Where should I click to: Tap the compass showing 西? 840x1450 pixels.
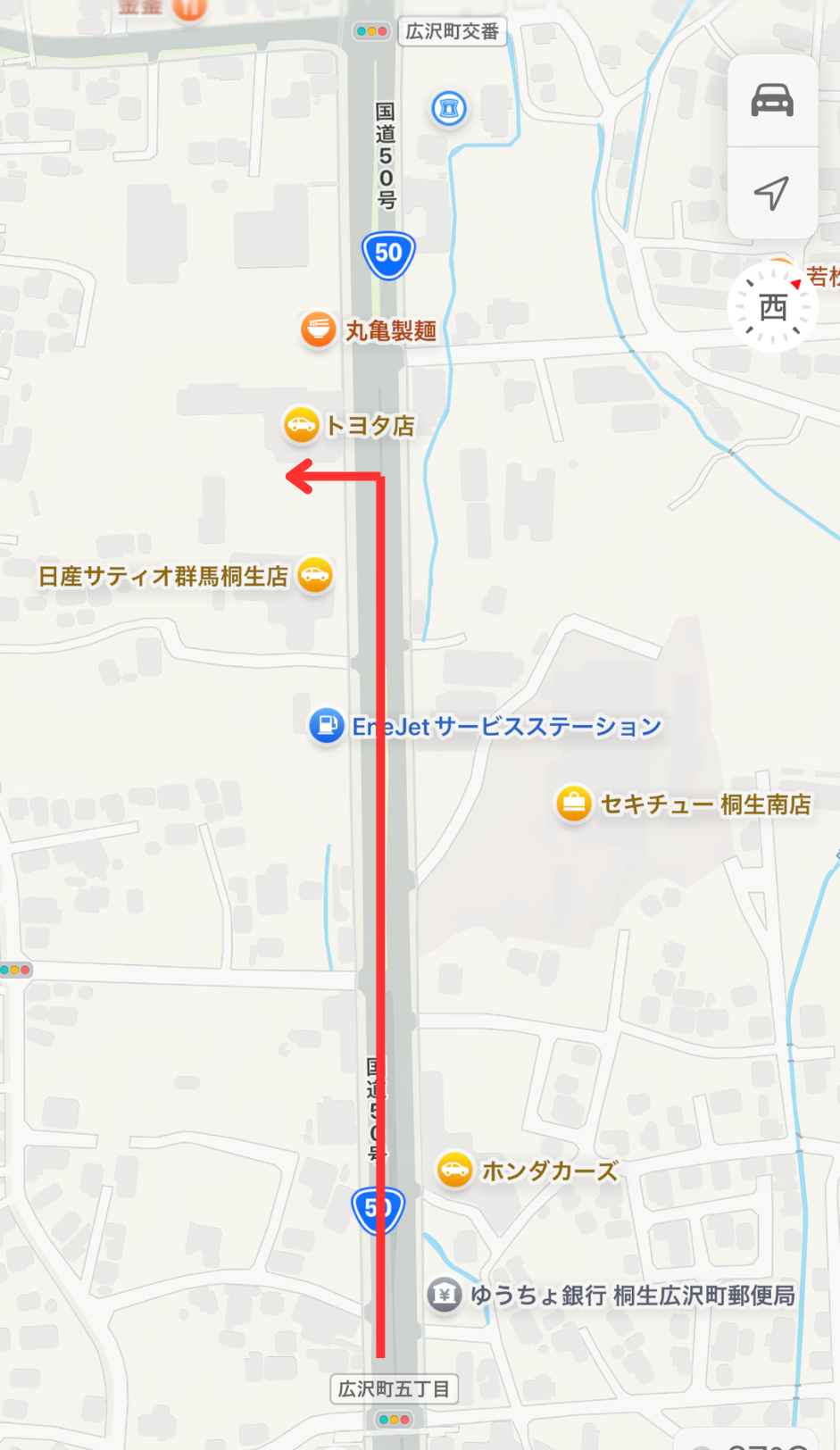[773, 307]
